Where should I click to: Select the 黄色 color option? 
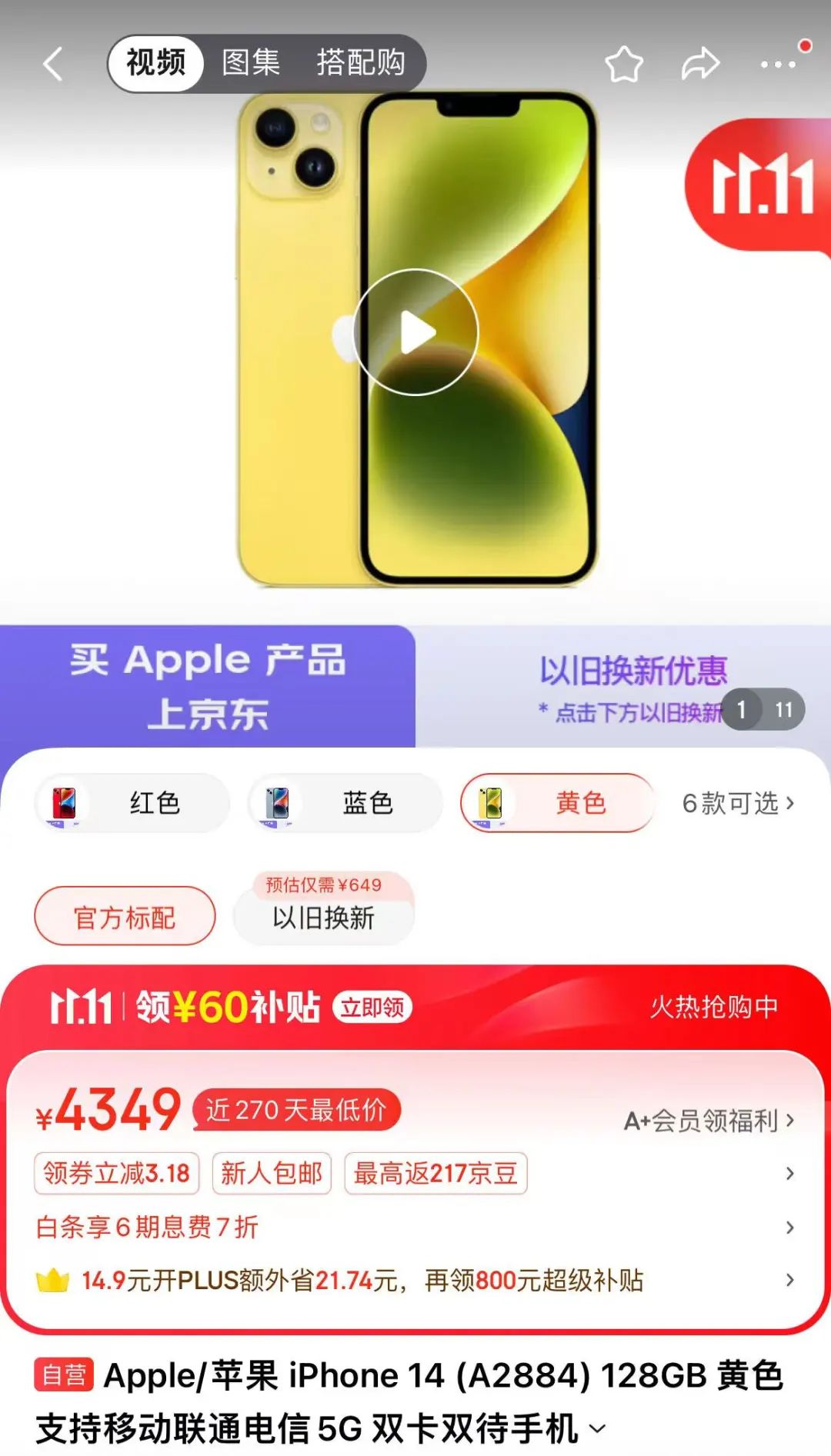tap(557, 803)
